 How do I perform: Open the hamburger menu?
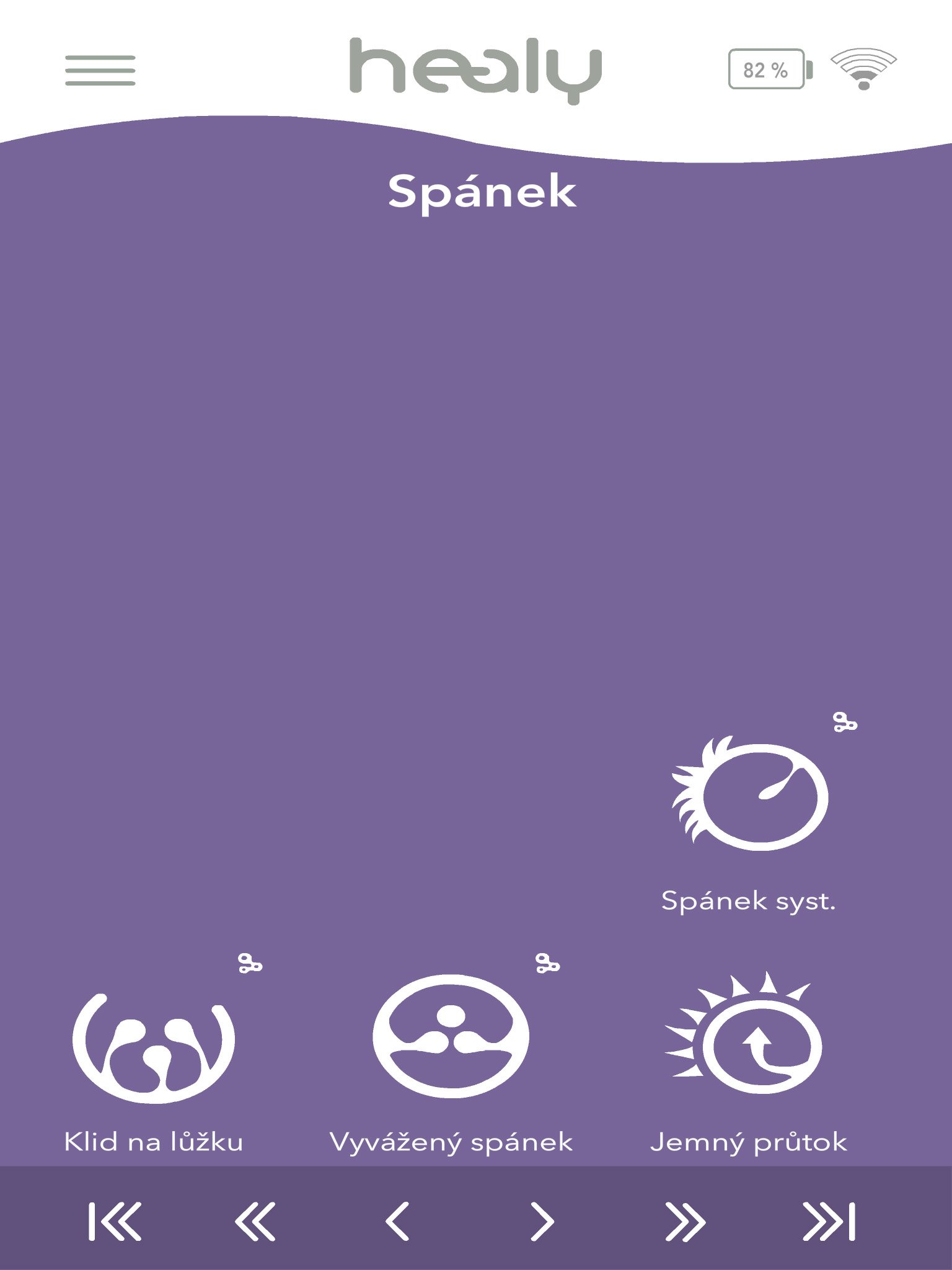100,70
